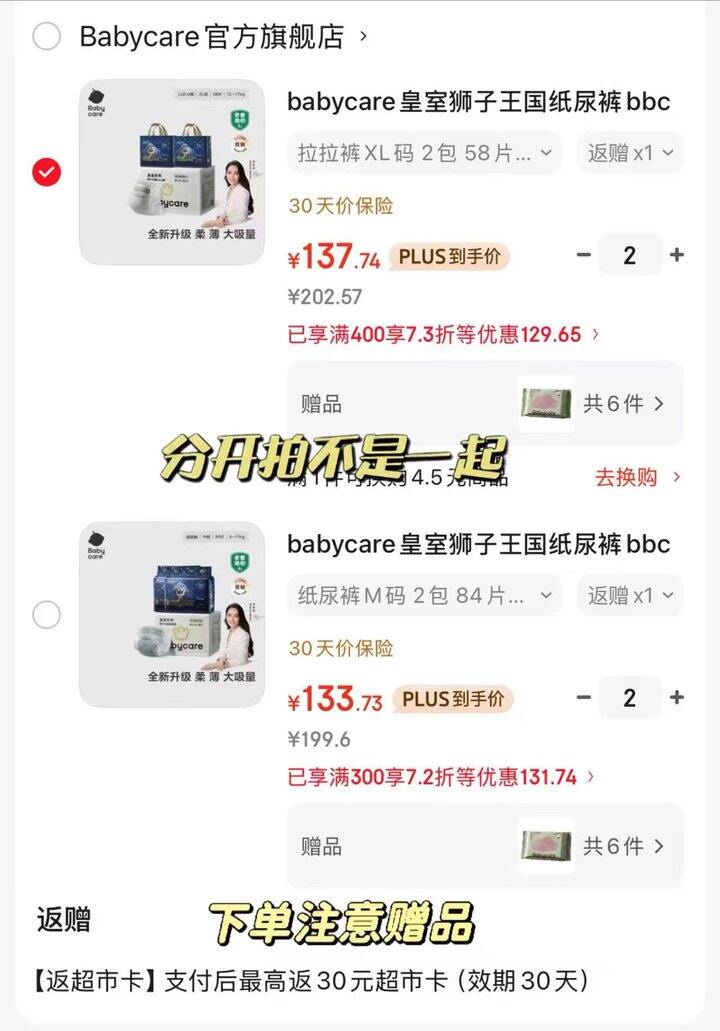Image resolution: width=720 pixels, height=1031 pixels.
Task: Decrease M码 item quantity with minus button
Action: click(x=584, y=698)
